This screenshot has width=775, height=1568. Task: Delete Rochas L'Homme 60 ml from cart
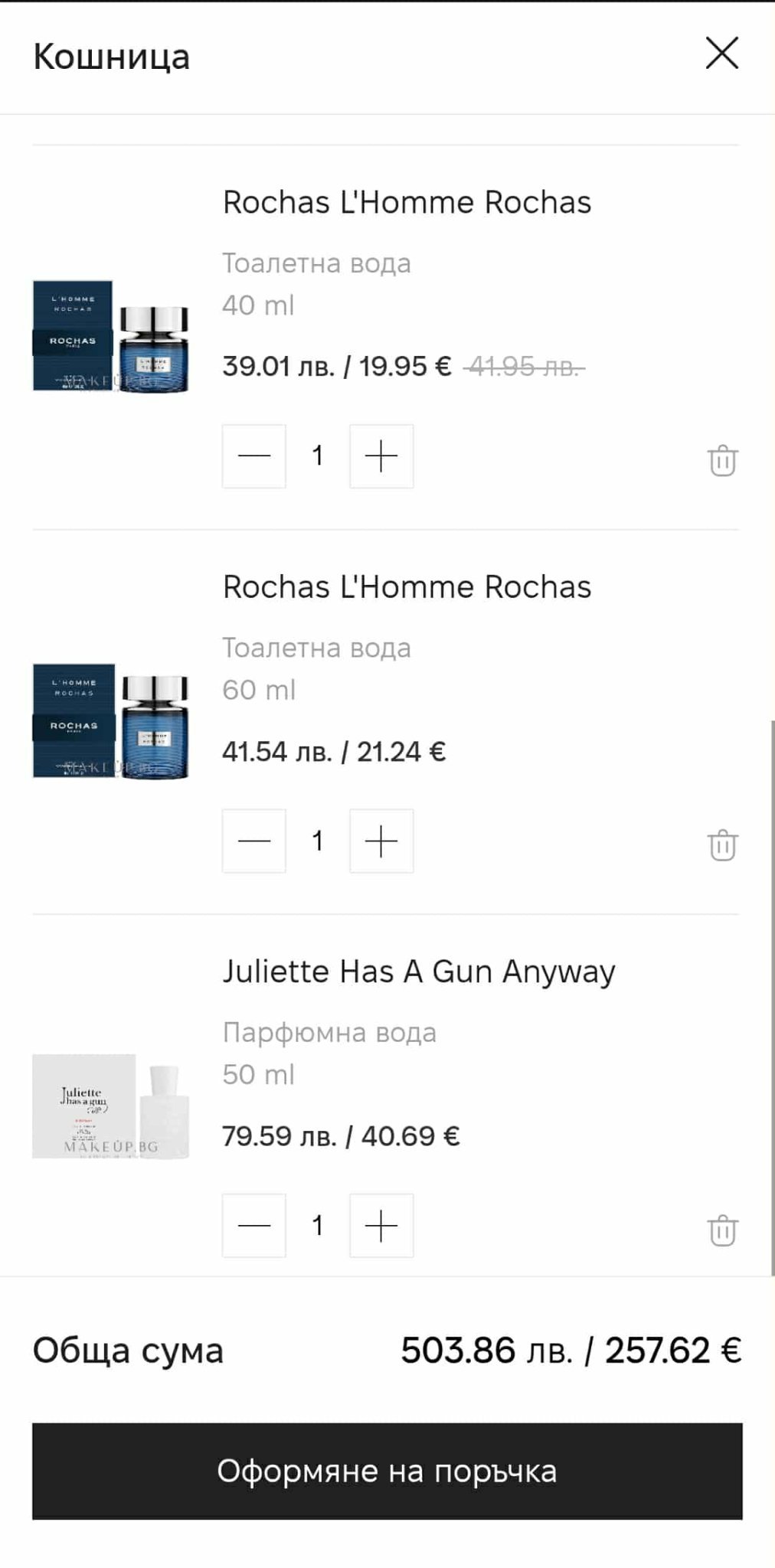[722, 845]
